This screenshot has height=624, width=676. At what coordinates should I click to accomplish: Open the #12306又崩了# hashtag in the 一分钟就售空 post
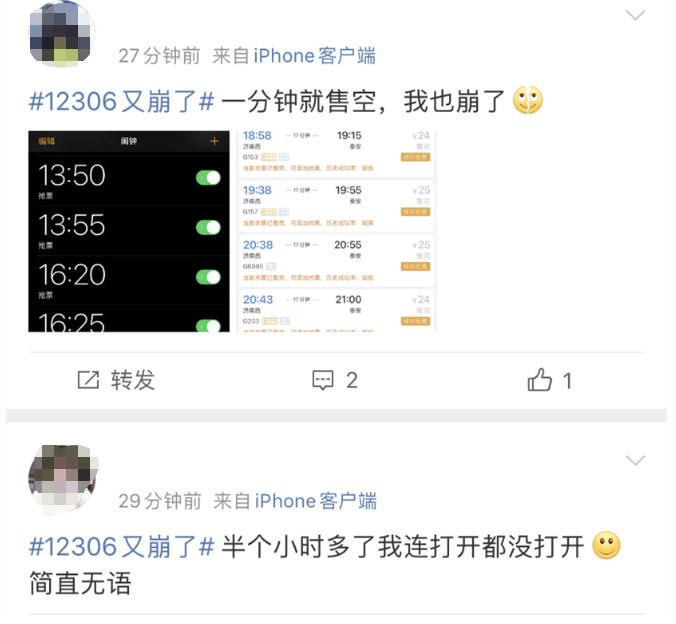(122, 101)
